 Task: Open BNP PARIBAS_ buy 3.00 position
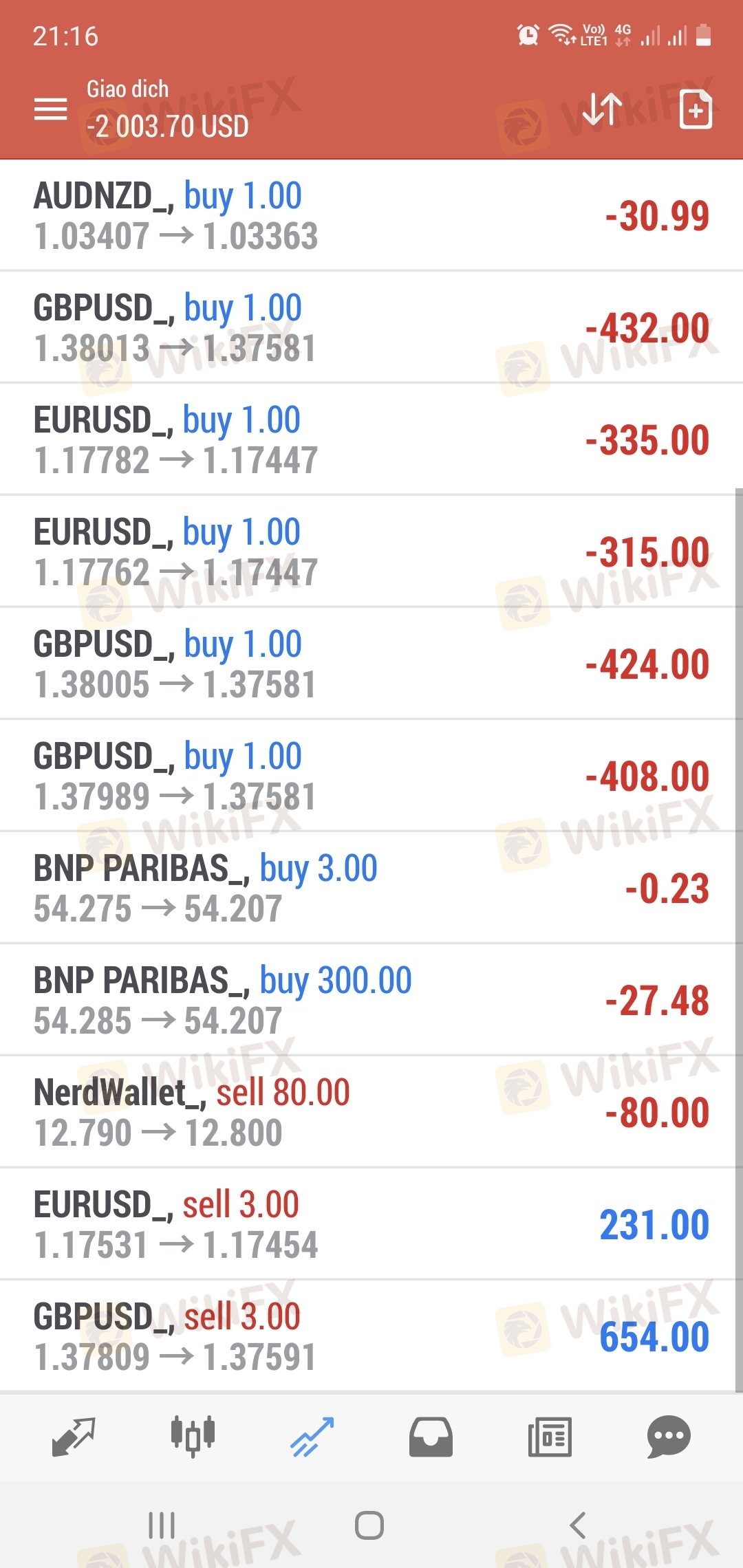point(371,888)
